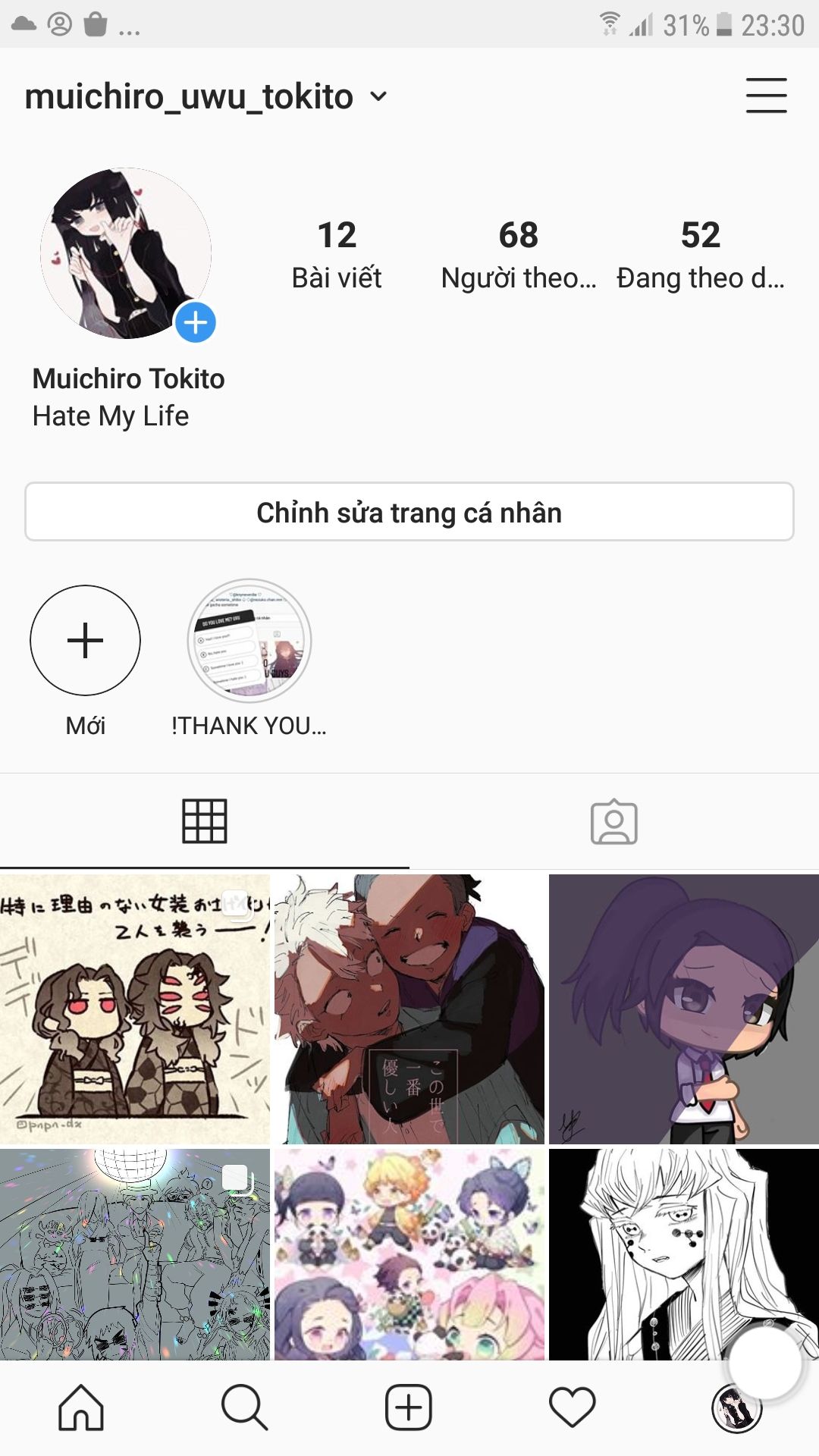The image size is (819, 1456).
Task: Open the post of two characters hugging
Action: pyautogui.click(x=409, y=1009)
